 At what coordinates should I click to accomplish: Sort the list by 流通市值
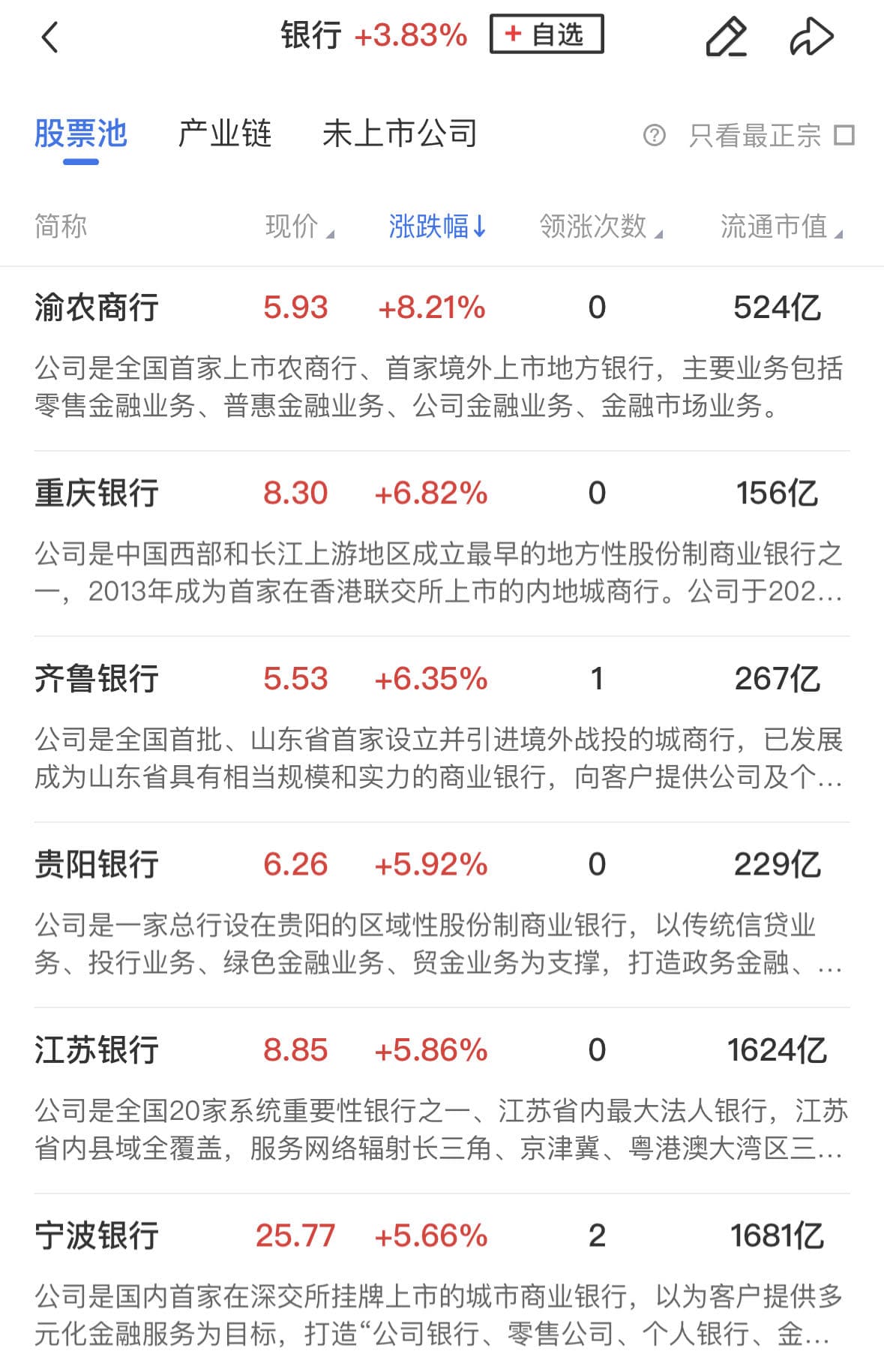pos(781,226)
